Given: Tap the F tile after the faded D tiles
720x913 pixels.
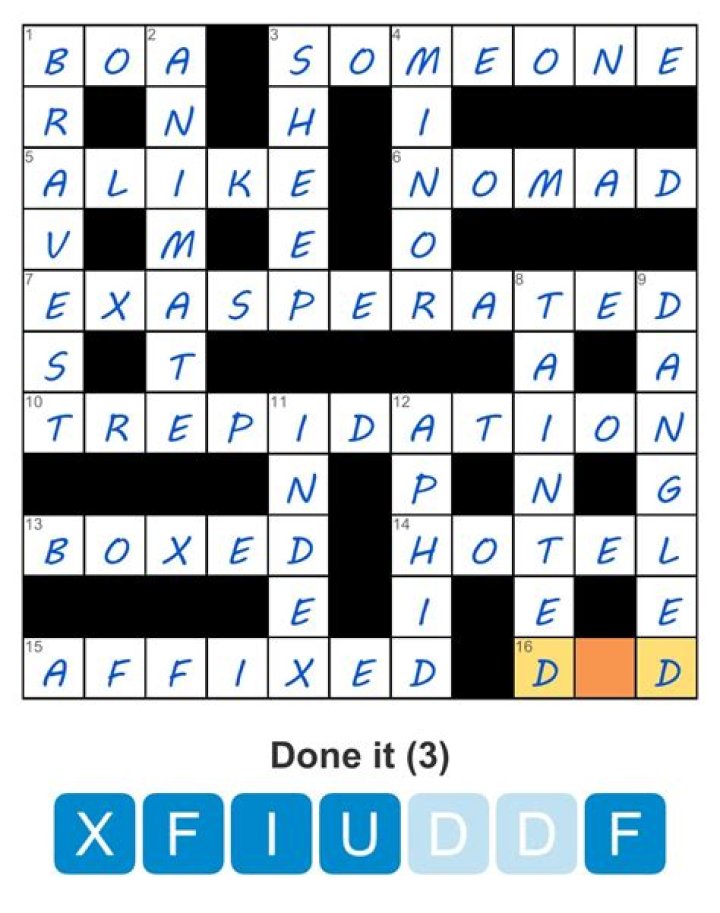Looking at the screenshot, I should pos(625,834).
